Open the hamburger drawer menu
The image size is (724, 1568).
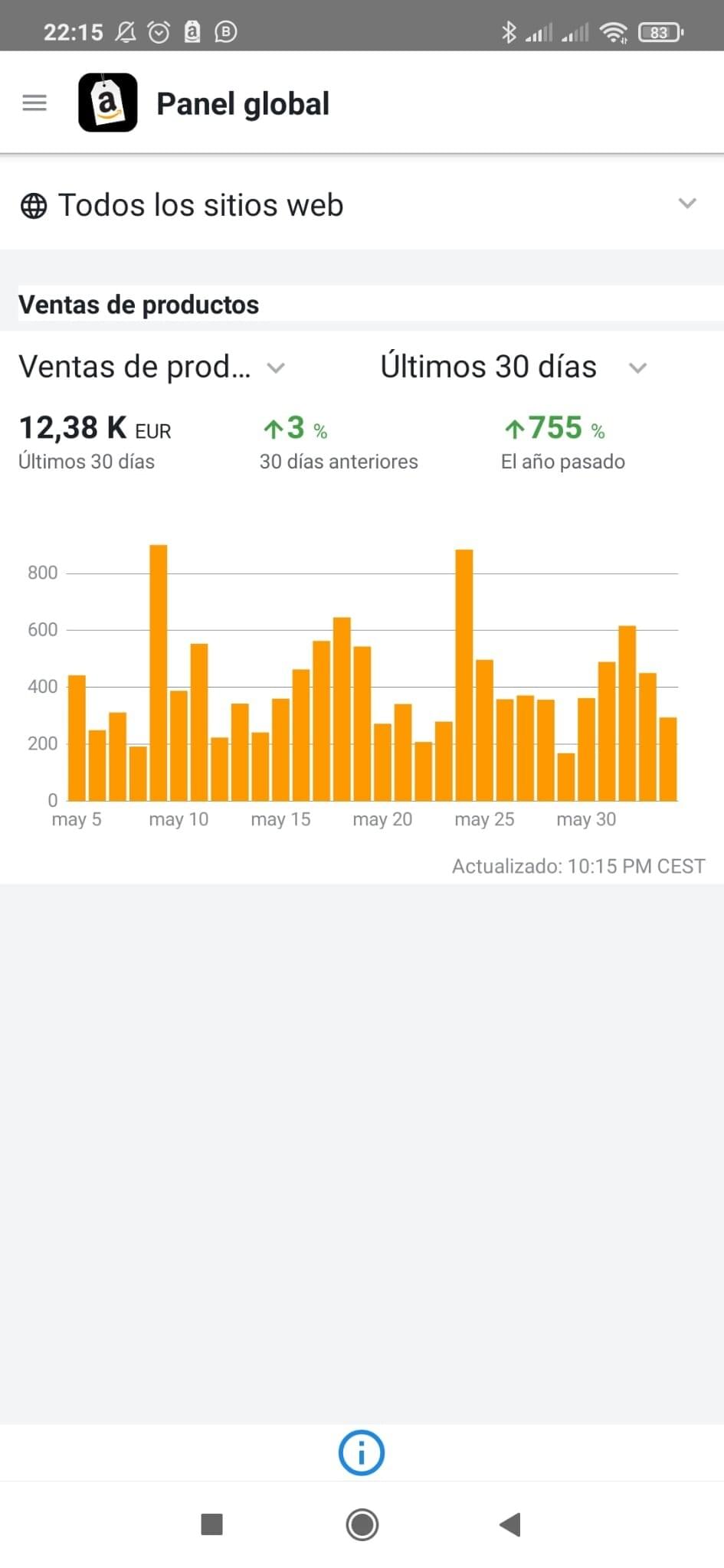[34, 103]
